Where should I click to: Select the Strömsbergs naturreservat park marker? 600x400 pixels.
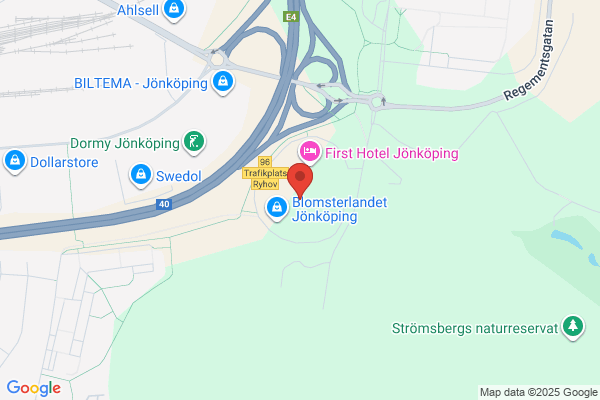(573, 327)
